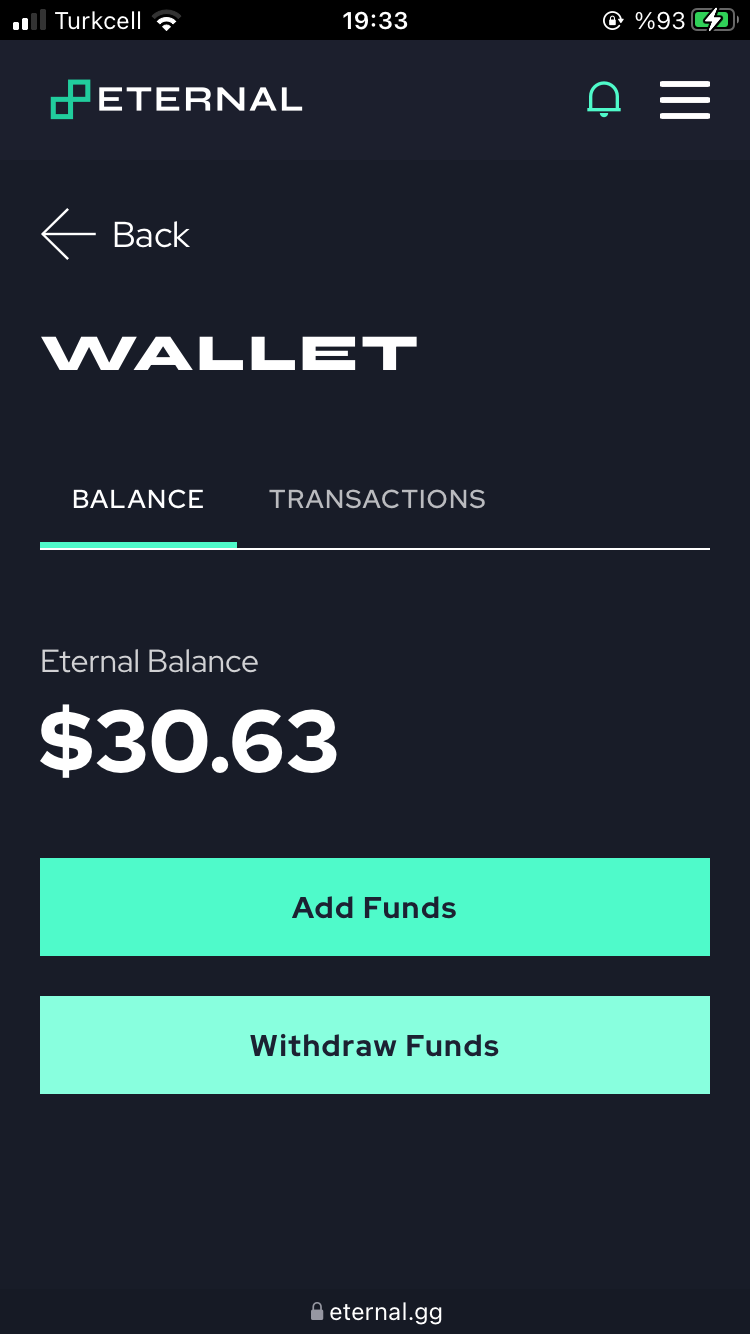Viewport: 750px width, 1334px height.
Task: Open the Eternal logo home link
Action: (176, 99)
